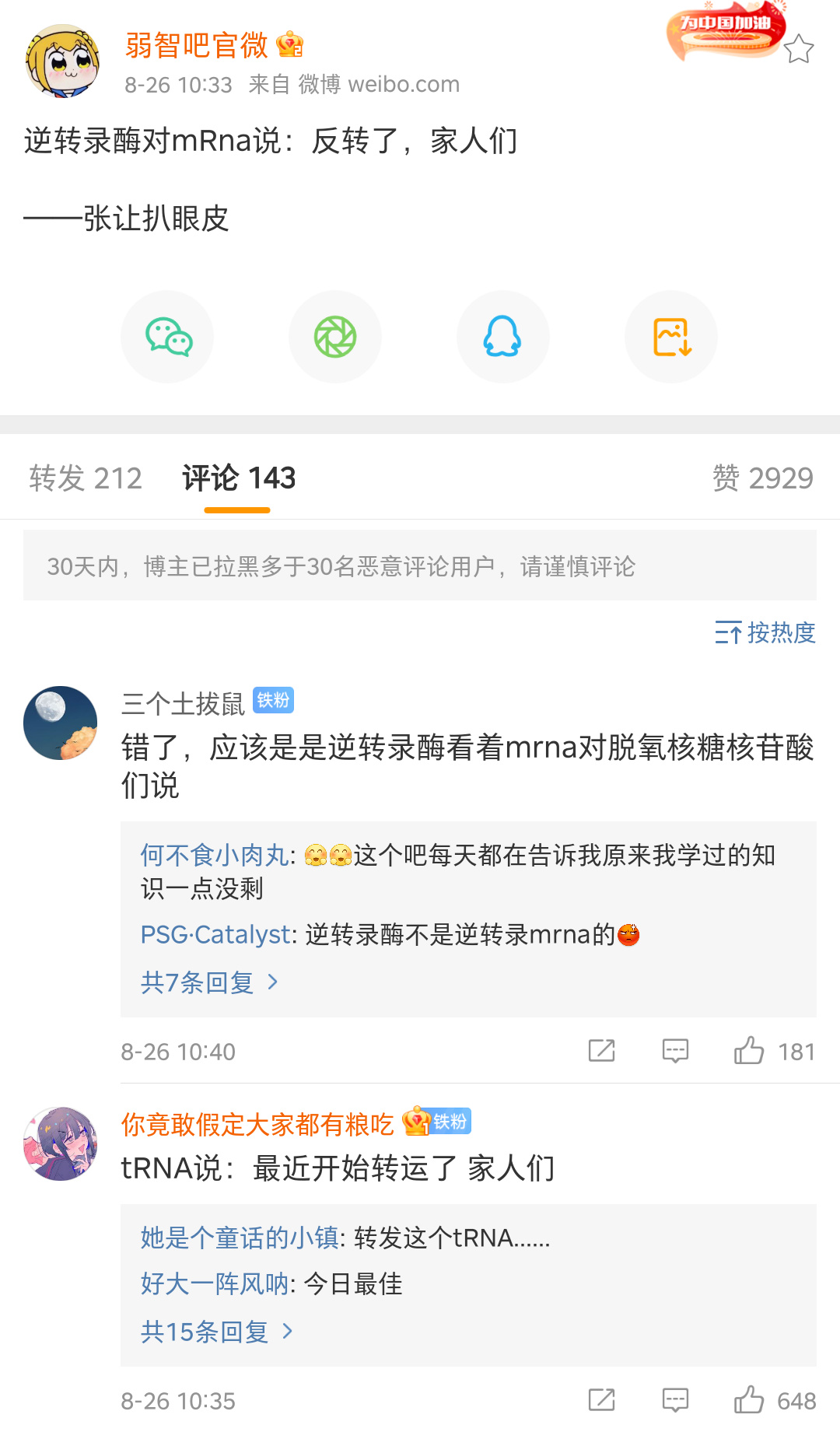Save the post as an image

tap(671, 337)
